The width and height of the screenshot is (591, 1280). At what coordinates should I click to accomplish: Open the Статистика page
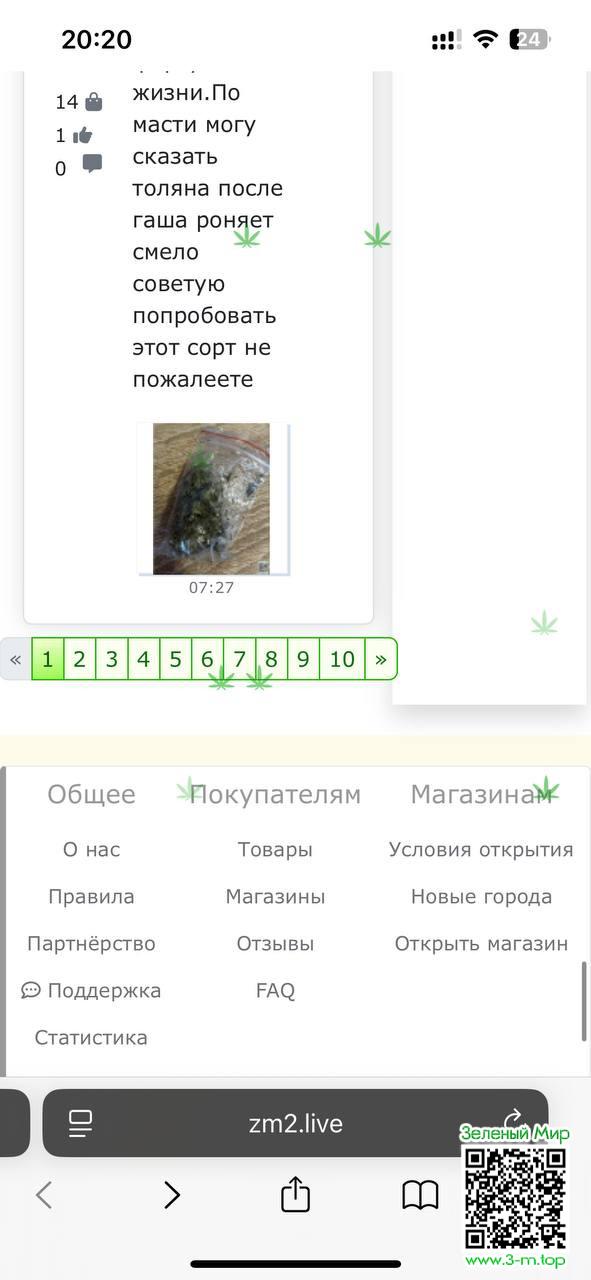[x=91, y=1038]
